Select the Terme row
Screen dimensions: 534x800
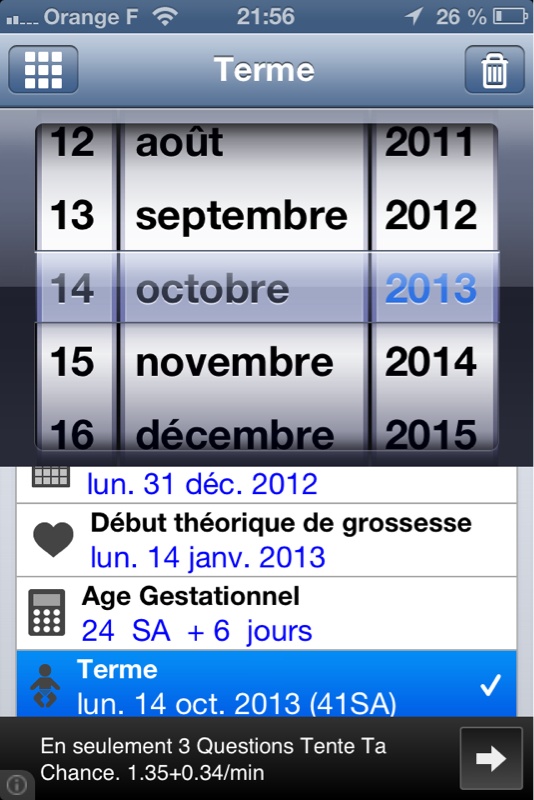pos(266,684)
